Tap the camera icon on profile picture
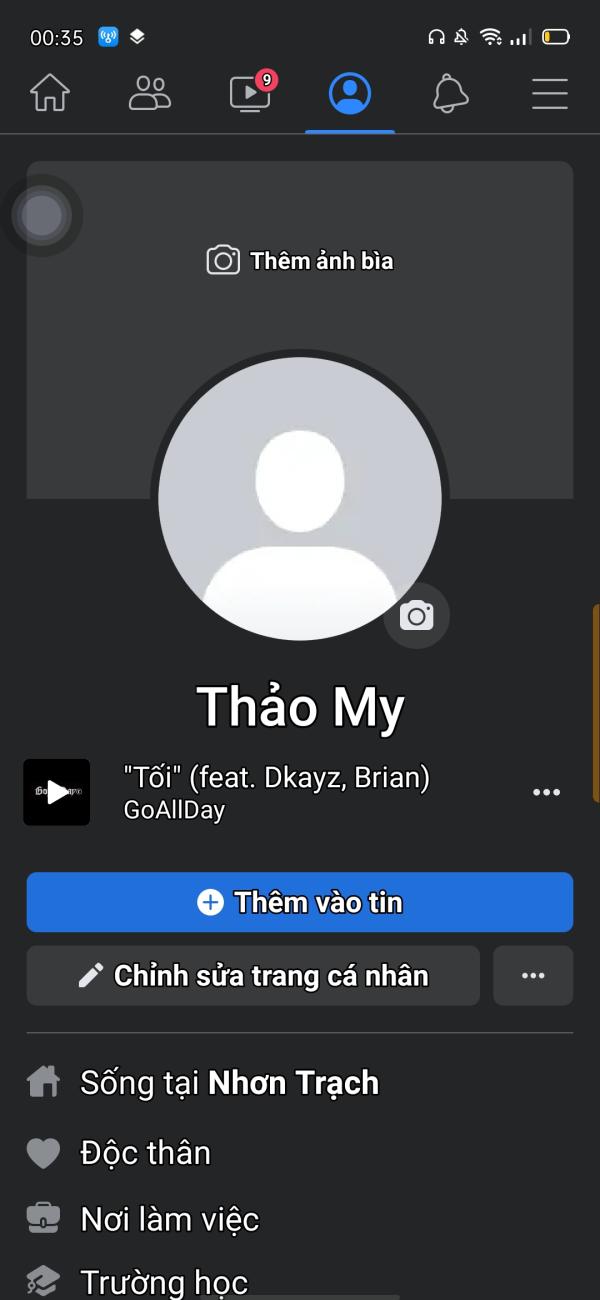Viewport: 600px width, 1300px height. pos(416,616)
